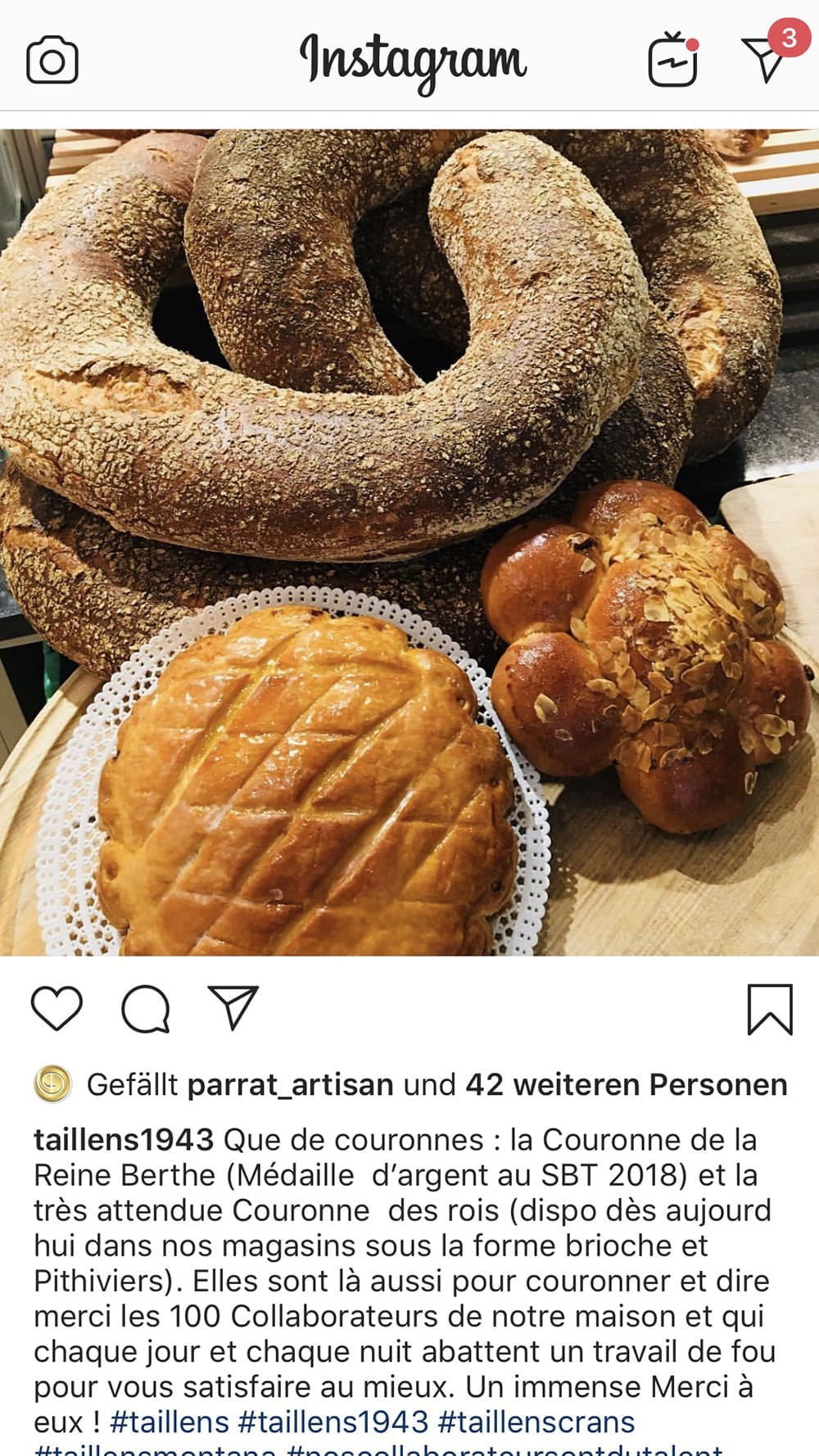Comment on the taillens1943 post

146,1008
